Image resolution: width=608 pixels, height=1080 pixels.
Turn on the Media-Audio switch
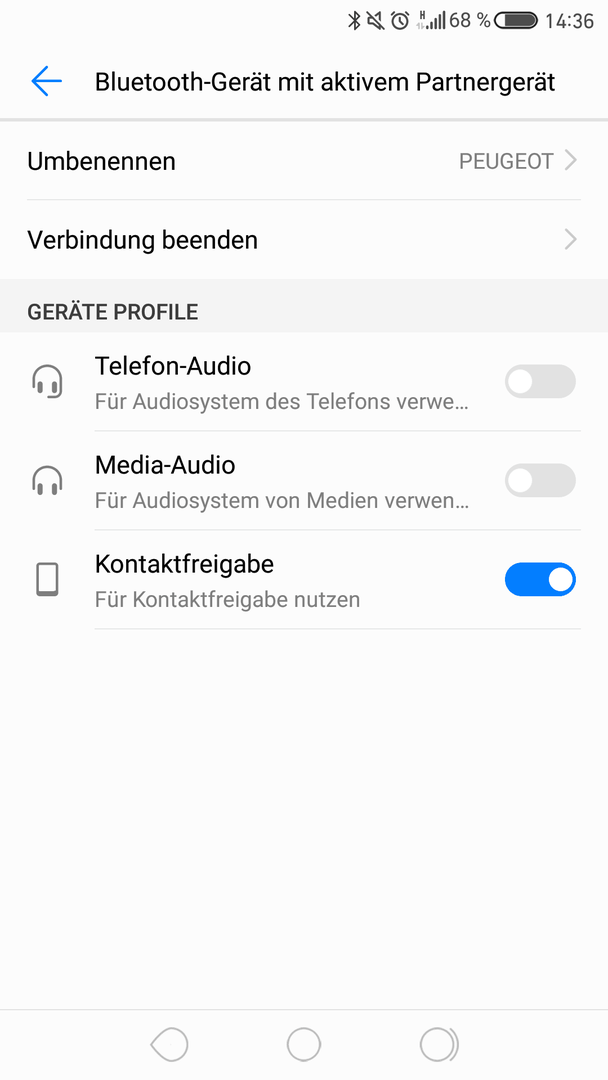tap(540, 480)
